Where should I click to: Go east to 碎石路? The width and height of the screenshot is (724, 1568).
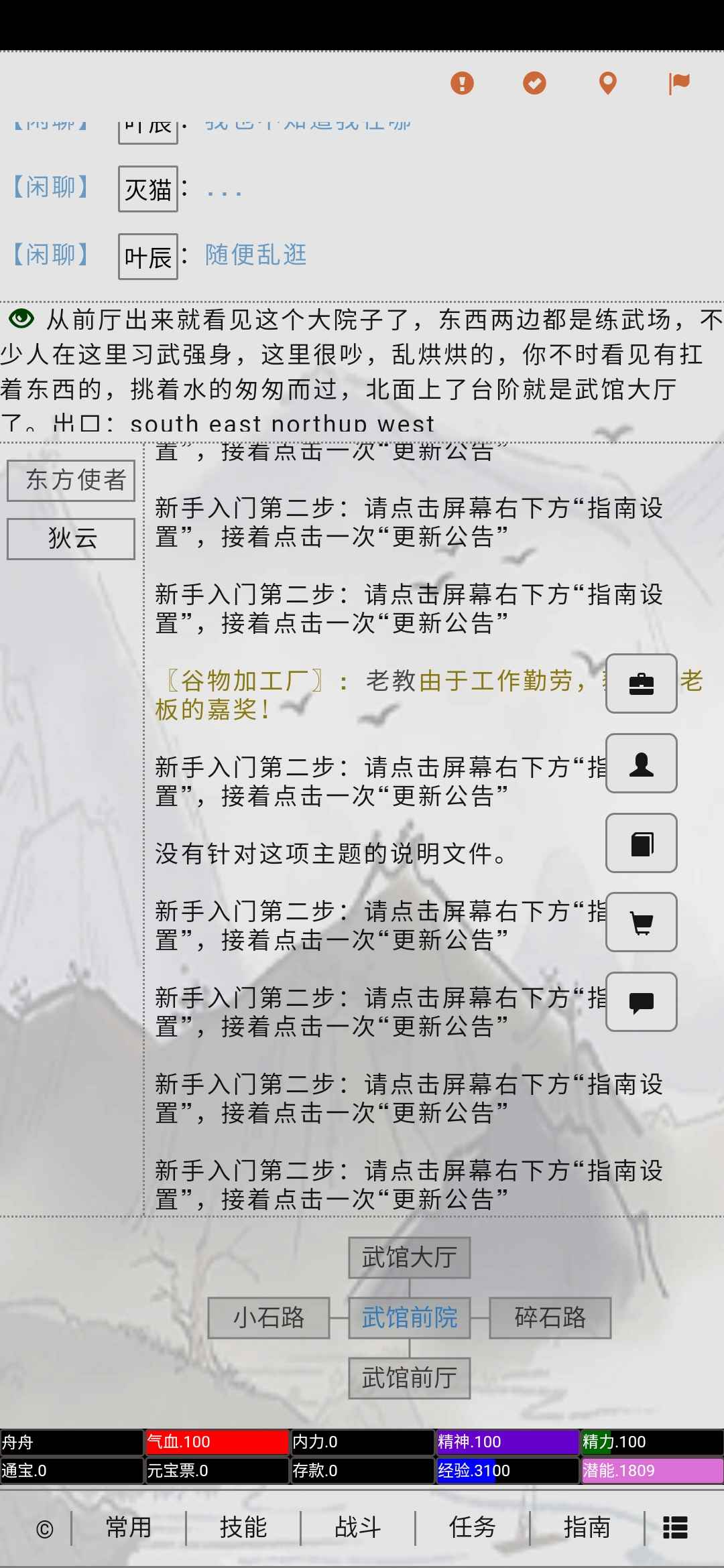tap(550, 1318)
